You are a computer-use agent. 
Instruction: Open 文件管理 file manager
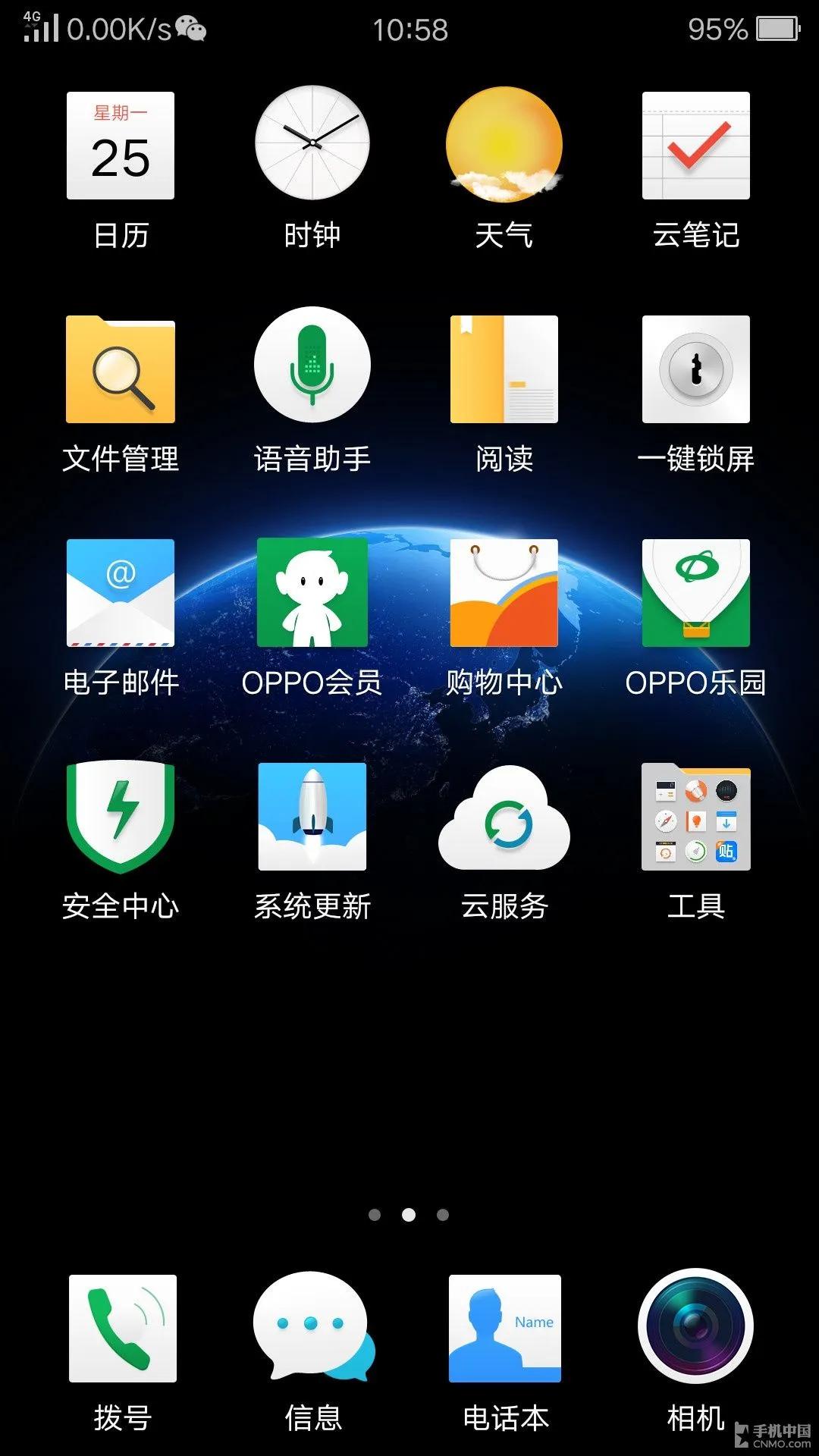coord(121,369)
